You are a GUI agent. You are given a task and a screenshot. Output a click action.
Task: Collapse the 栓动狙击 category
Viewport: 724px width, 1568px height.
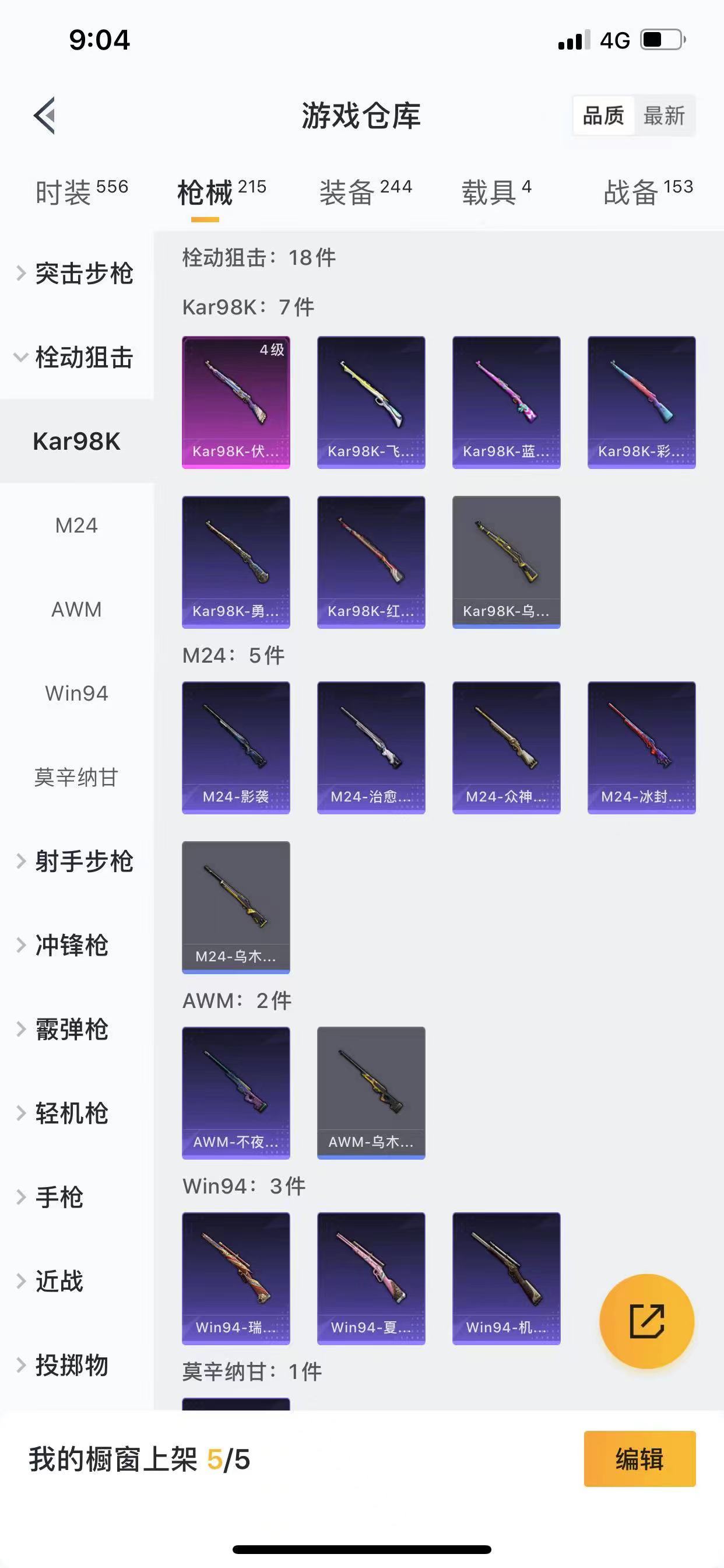[x=76, y=358]
